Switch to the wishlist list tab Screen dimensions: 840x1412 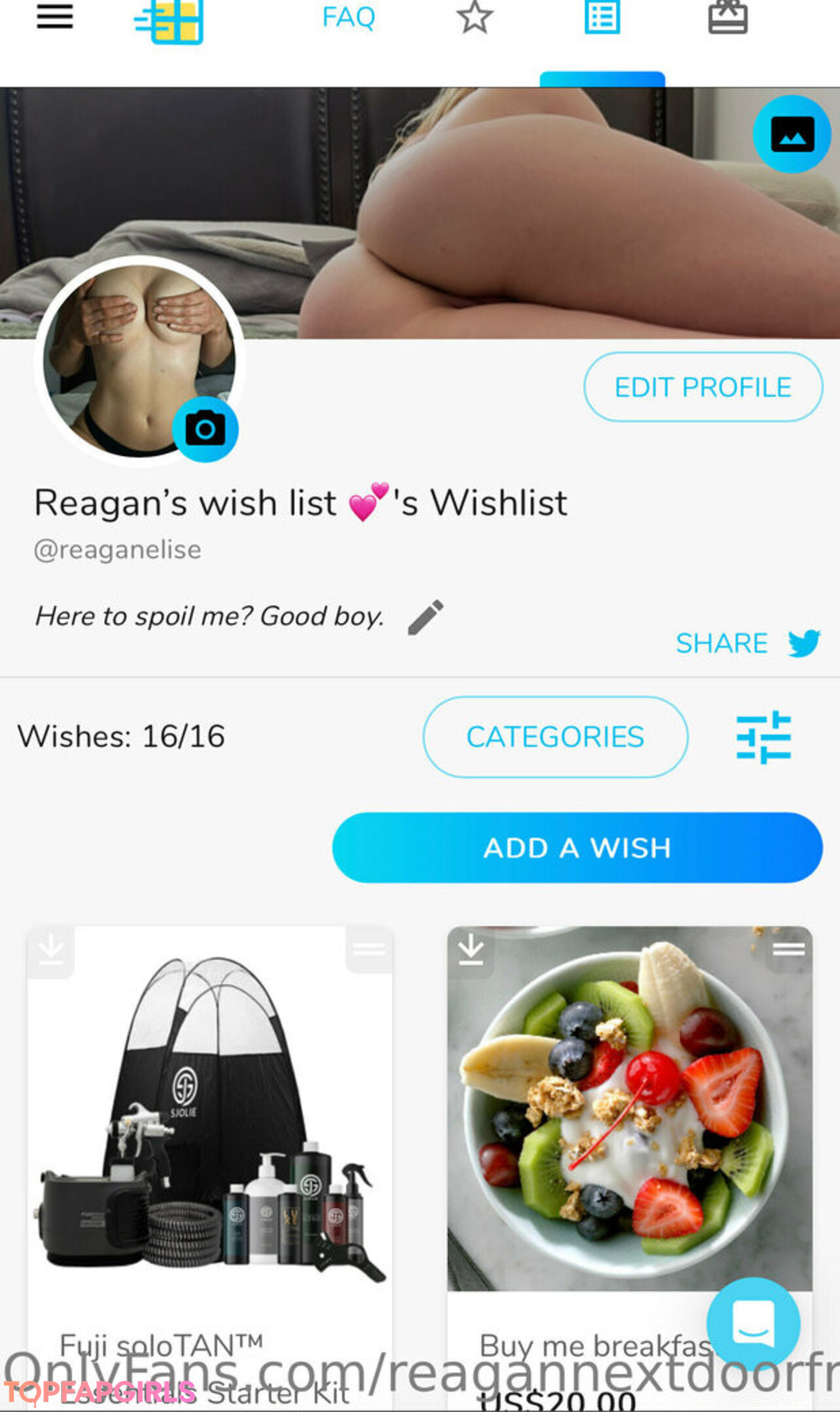[602, 17]
